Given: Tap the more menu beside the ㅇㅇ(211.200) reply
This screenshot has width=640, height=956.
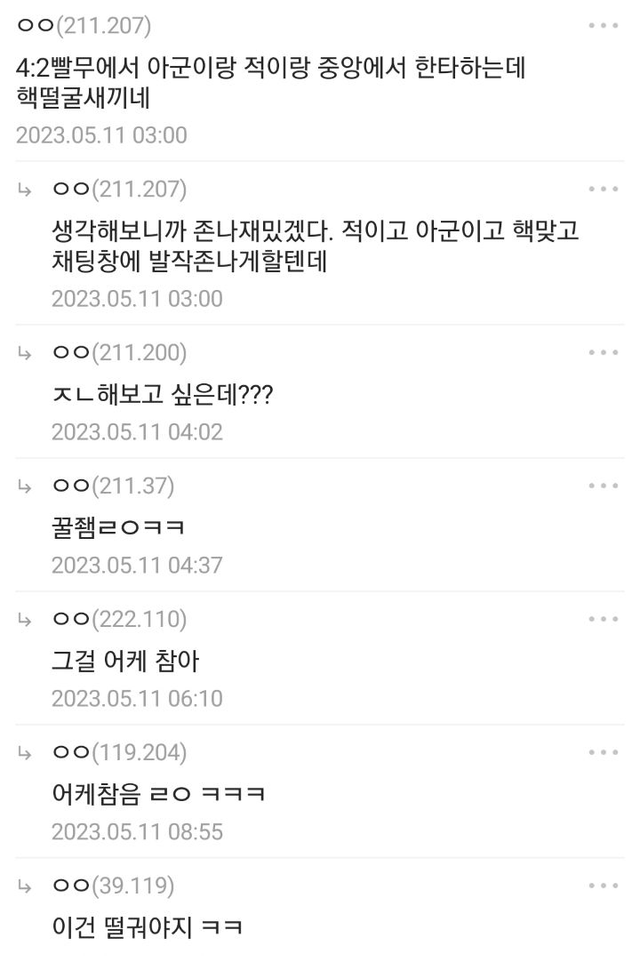Looking at the screenshot, I should 604,353.
